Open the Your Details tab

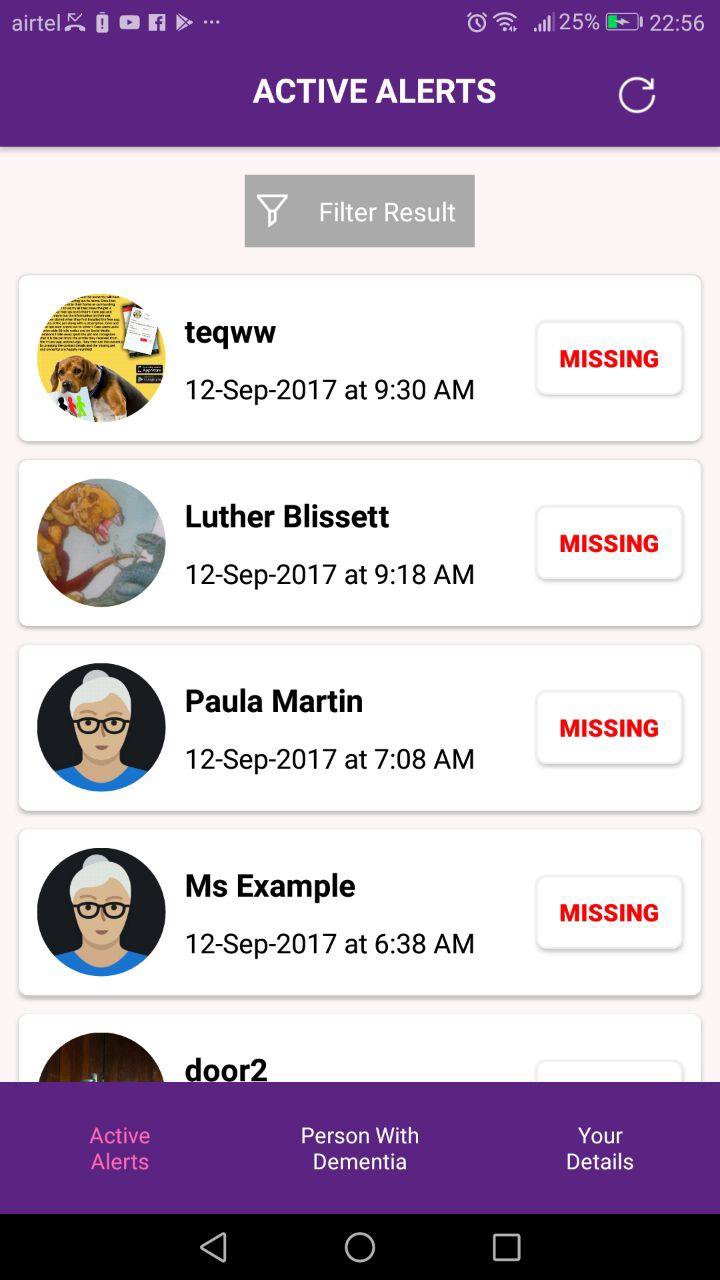(x=599, y=1148)
